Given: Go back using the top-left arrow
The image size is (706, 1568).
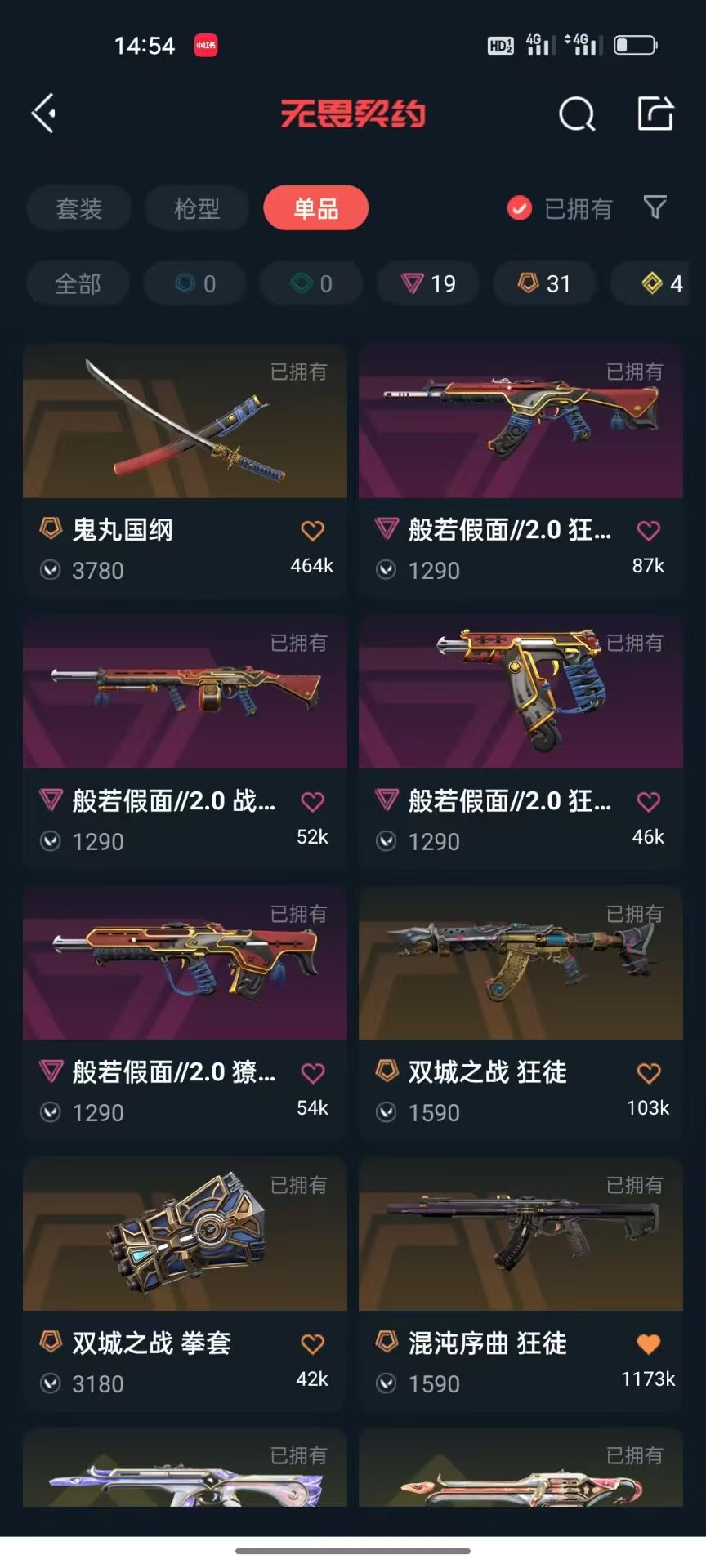Looking at the screenshot, I should 44,113.
